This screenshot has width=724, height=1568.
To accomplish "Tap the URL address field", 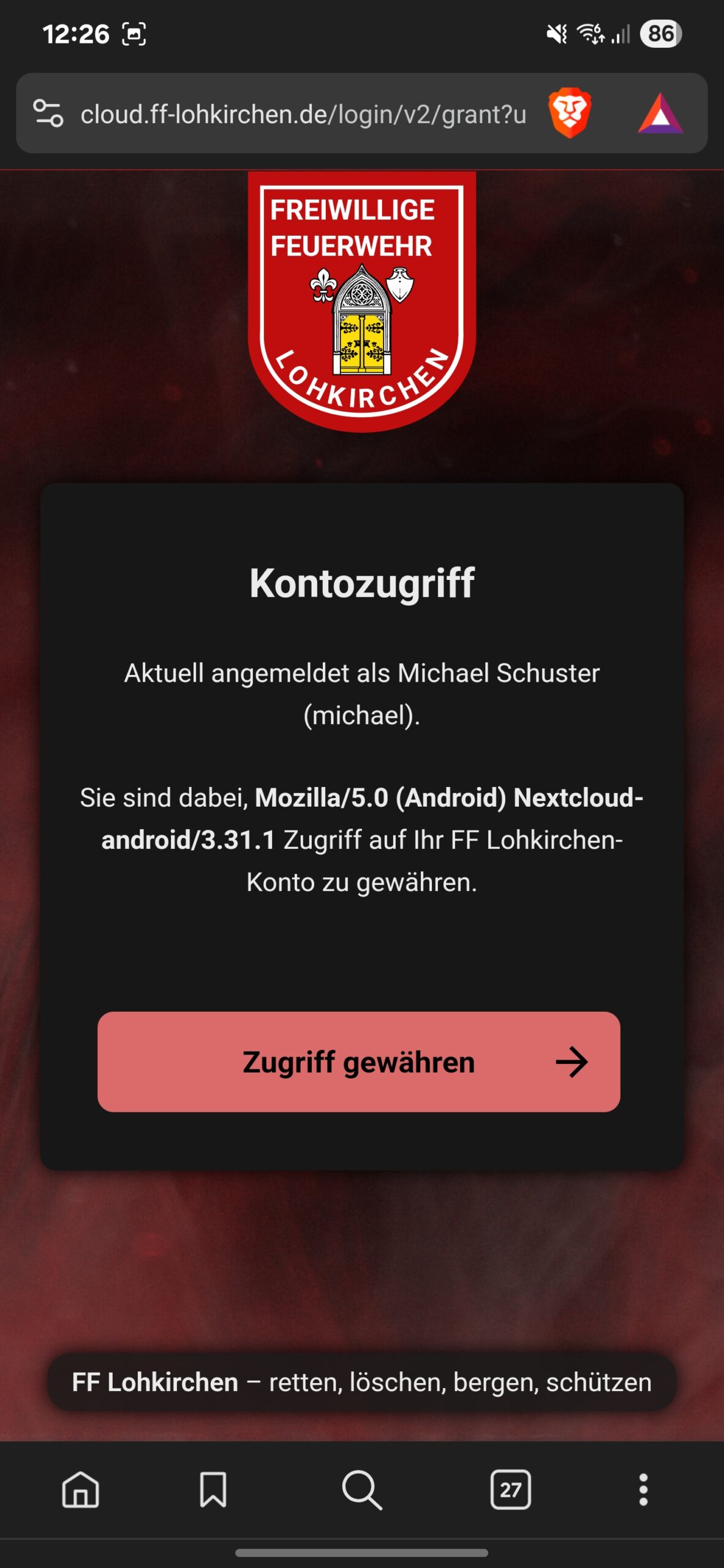I will click(x=303, y=114).
